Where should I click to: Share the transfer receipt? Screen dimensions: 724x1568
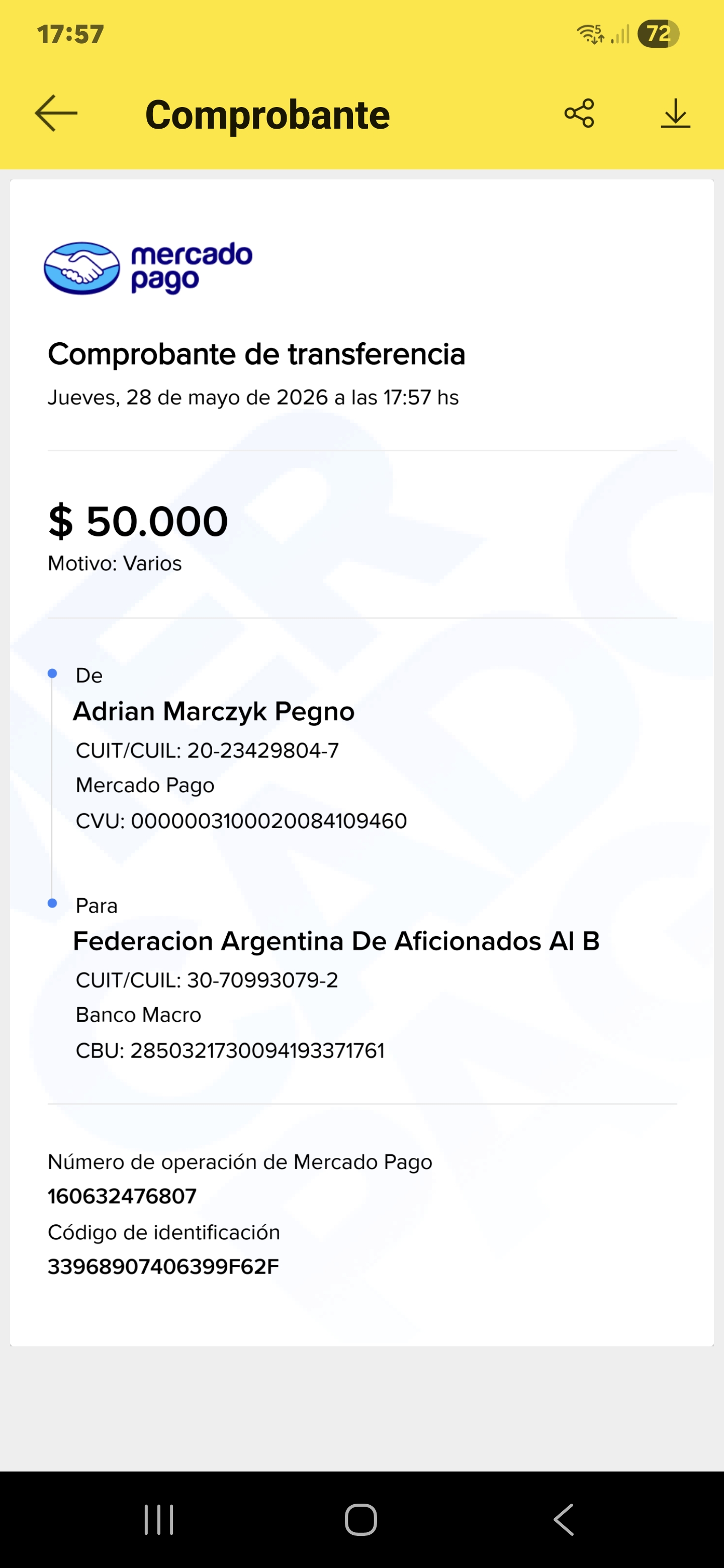(579, 113)
